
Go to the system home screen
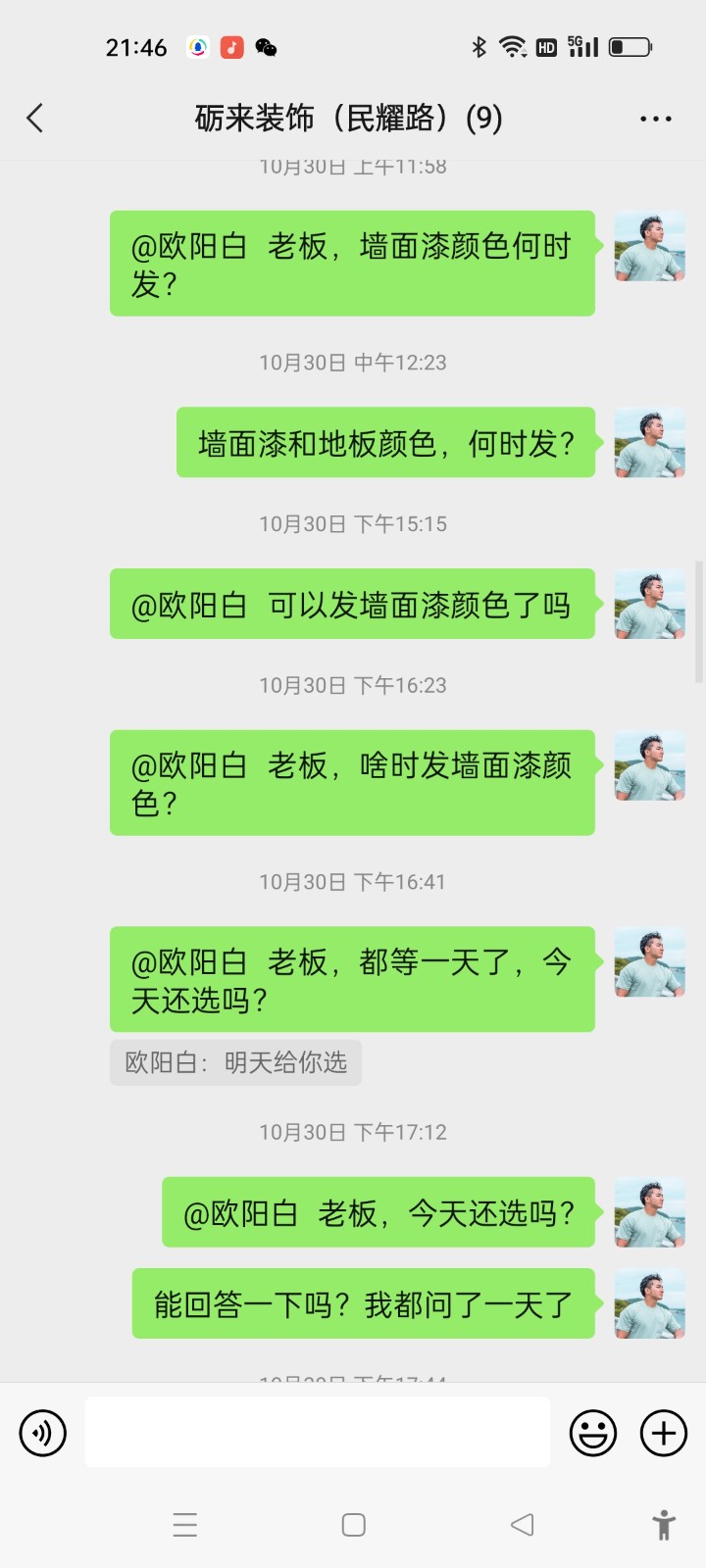[x=353, y=1525]
